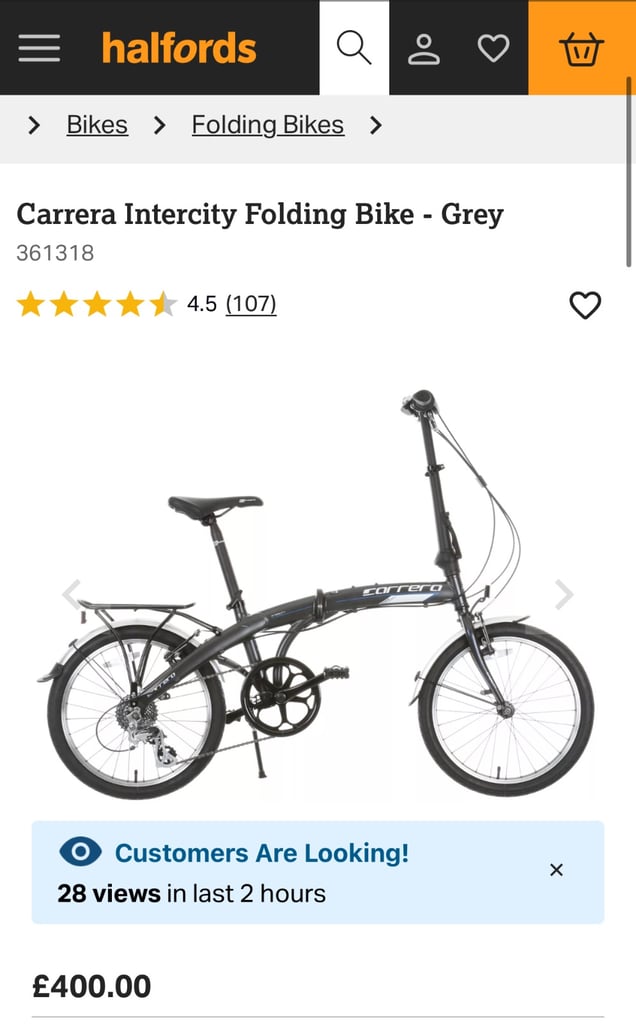Go to the Folding Bikes breadcrumb
The height and width of the screenshot is (1024, 636).
268,125
